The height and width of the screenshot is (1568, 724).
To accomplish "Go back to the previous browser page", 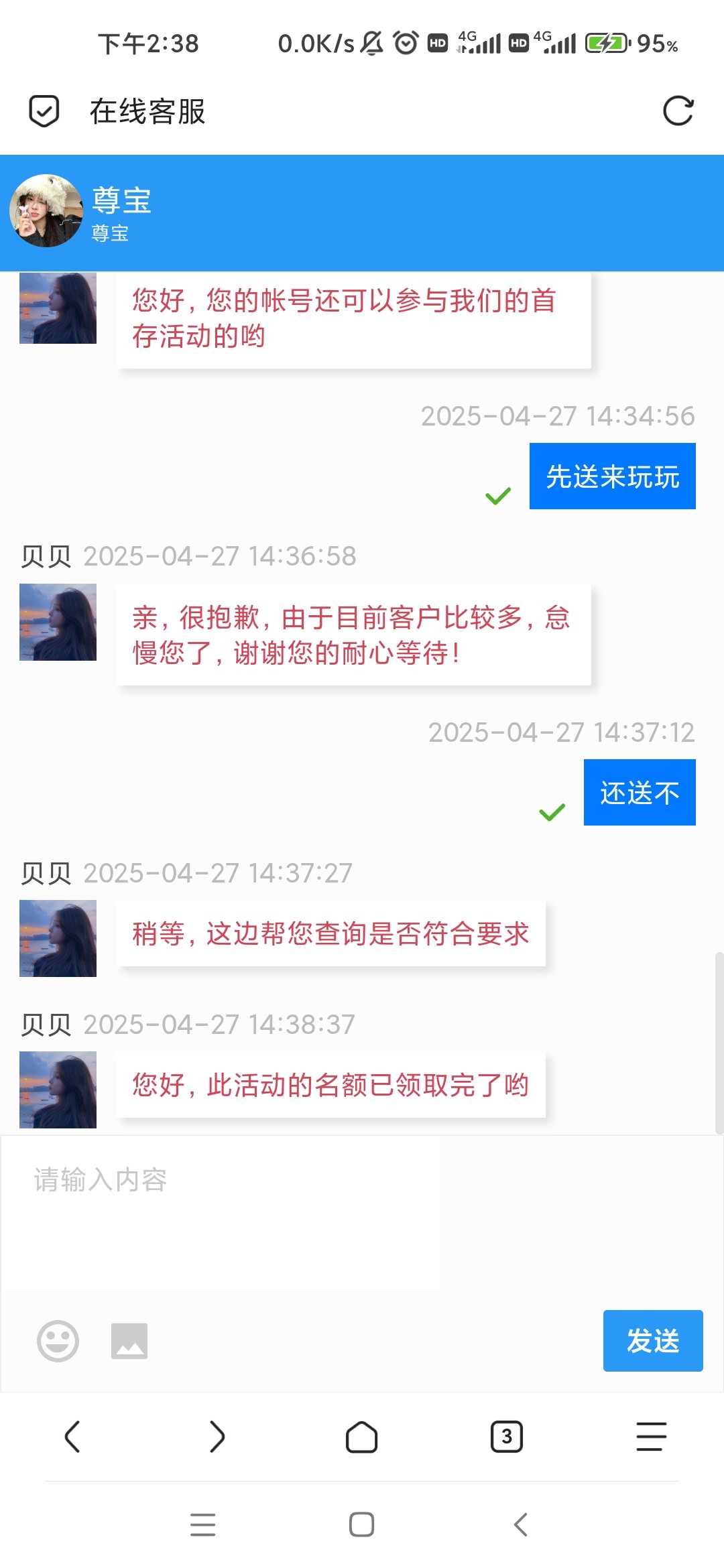I will [72, 1437].
